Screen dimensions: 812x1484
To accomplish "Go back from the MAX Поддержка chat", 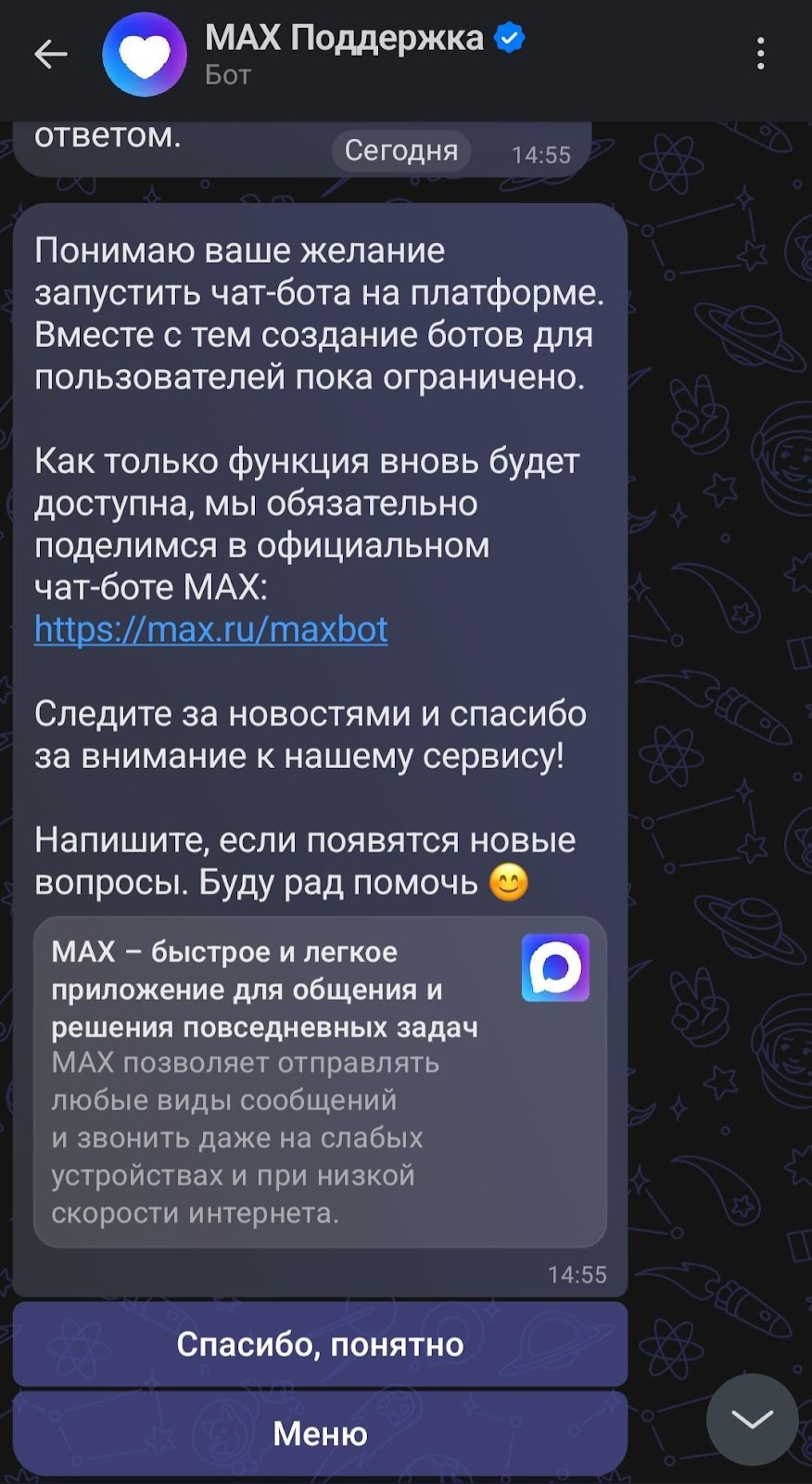I will pos(51,55).
